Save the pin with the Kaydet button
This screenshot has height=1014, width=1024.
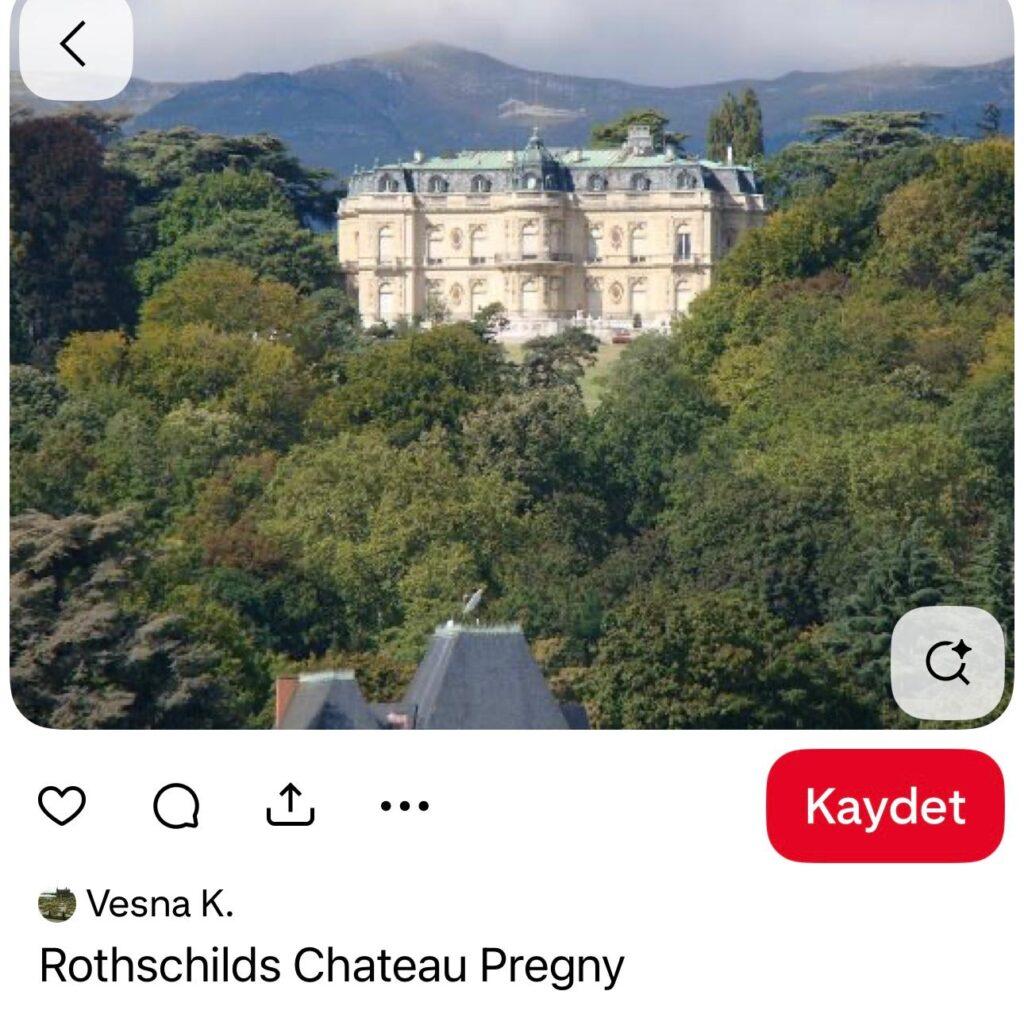885,806
